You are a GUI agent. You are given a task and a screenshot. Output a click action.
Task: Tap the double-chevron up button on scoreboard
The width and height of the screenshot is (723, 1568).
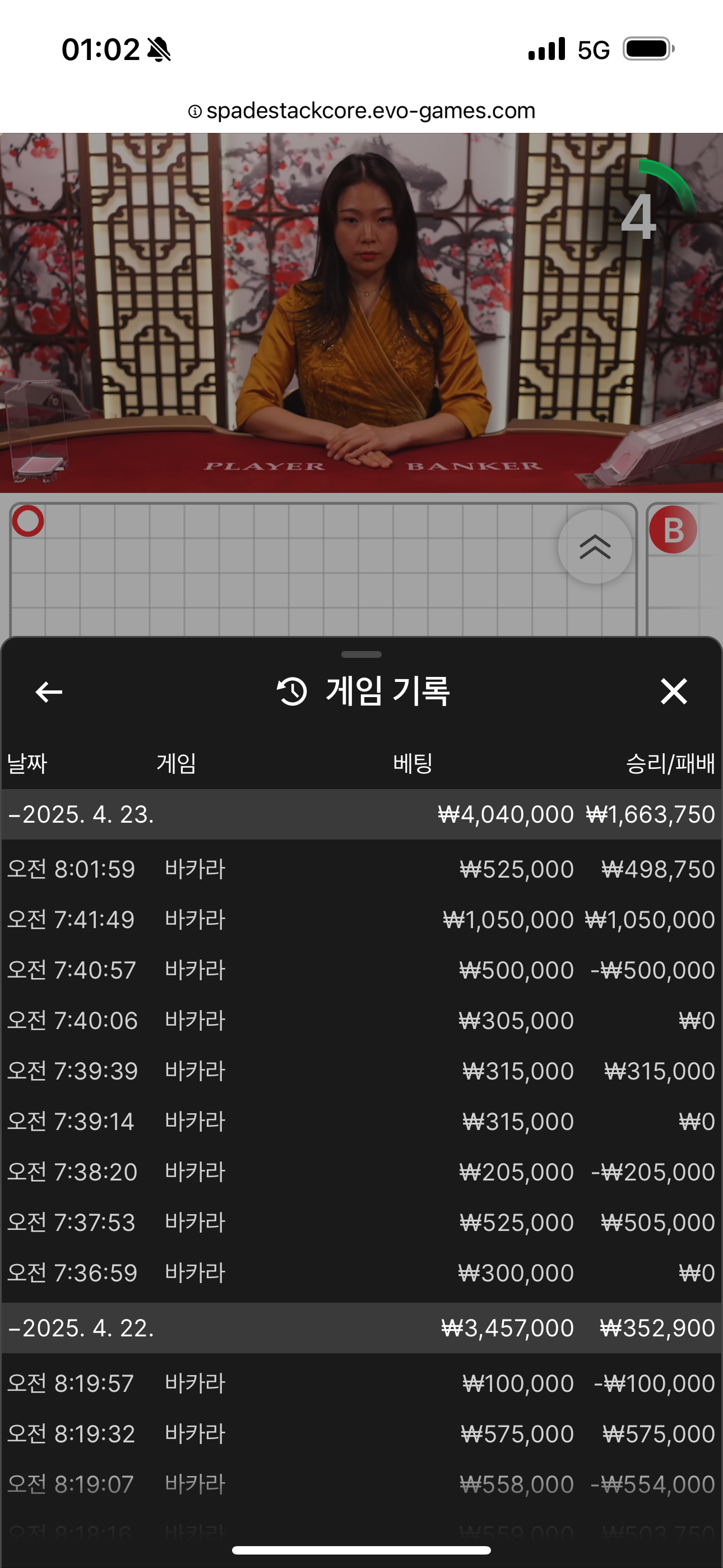tap(595, 547)
